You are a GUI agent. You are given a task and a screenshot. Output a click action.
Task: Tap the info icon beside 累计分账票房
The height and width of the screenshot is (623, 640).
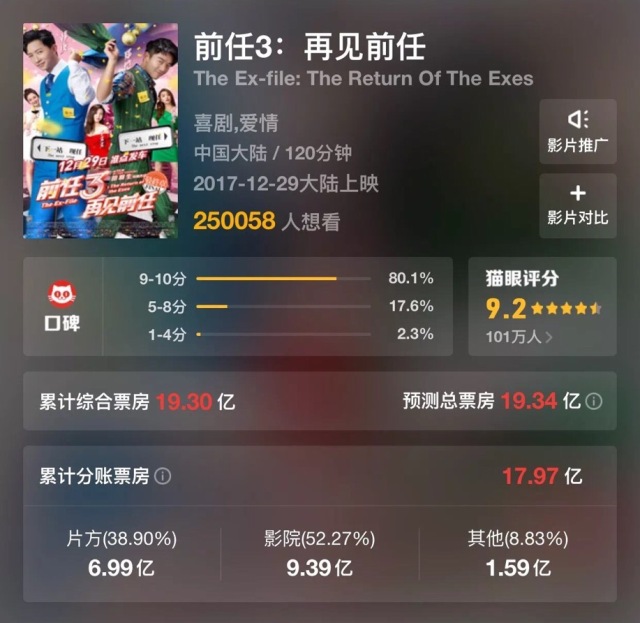click(163, 476)
